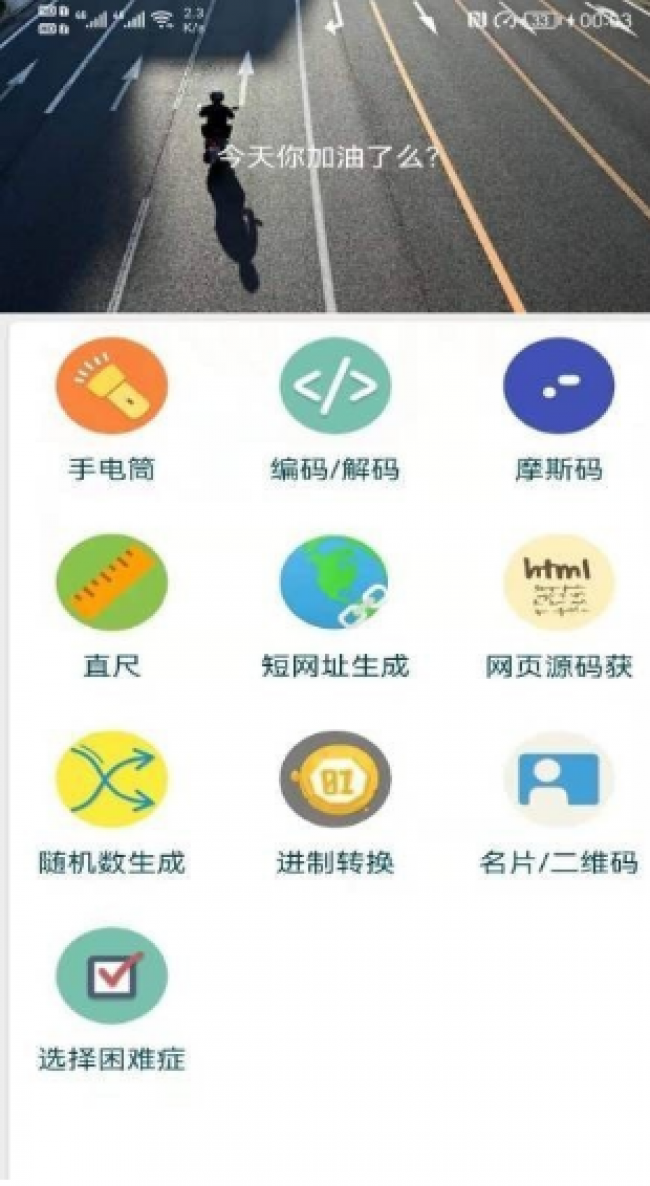Tap the 名片/二维码 QR code tool
The height and width of the screenshot is (1186, 650).
click(558, 779)
